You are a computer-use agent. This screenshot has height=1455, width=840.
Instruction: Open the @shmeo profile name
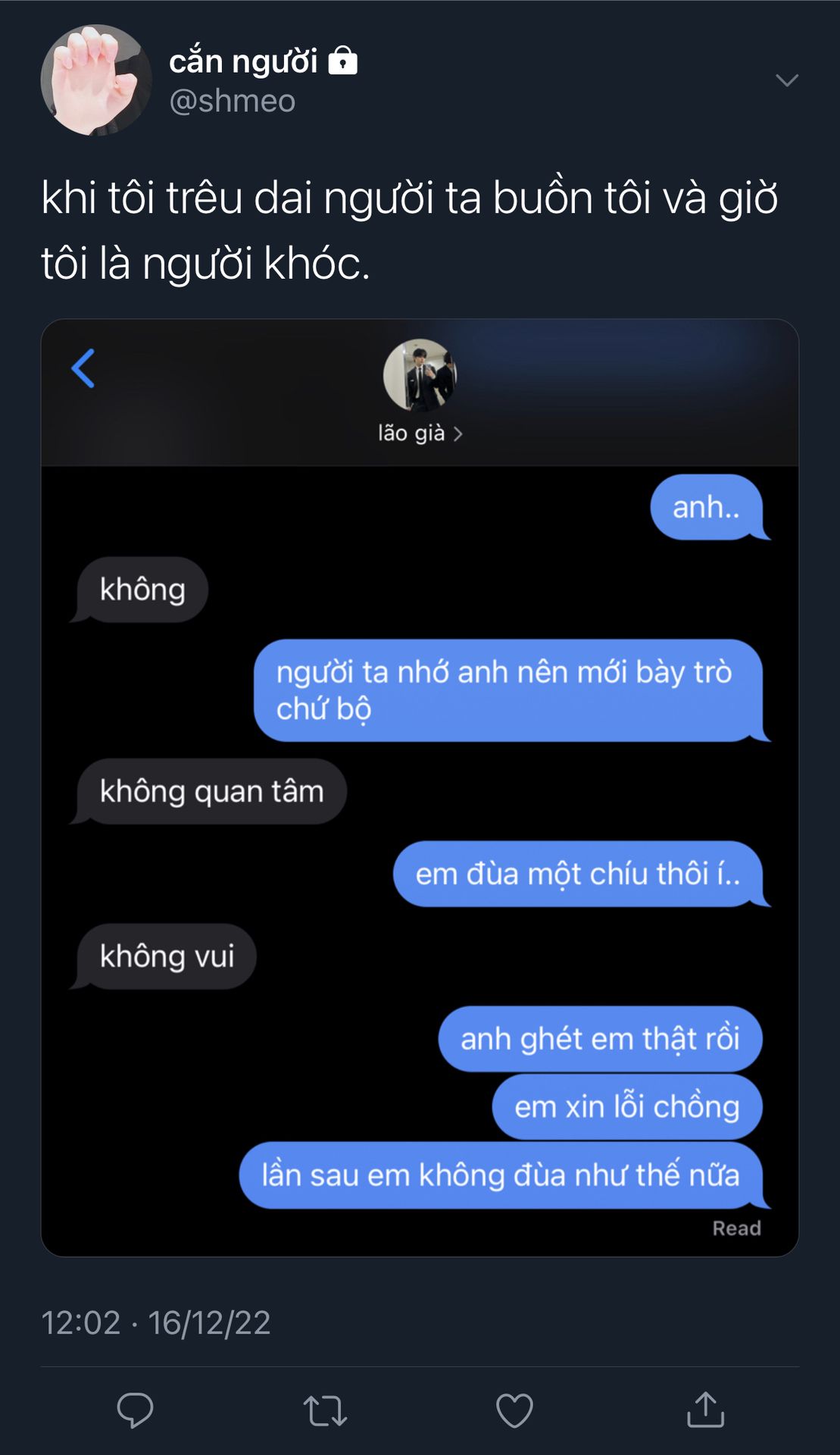point(232,101)
